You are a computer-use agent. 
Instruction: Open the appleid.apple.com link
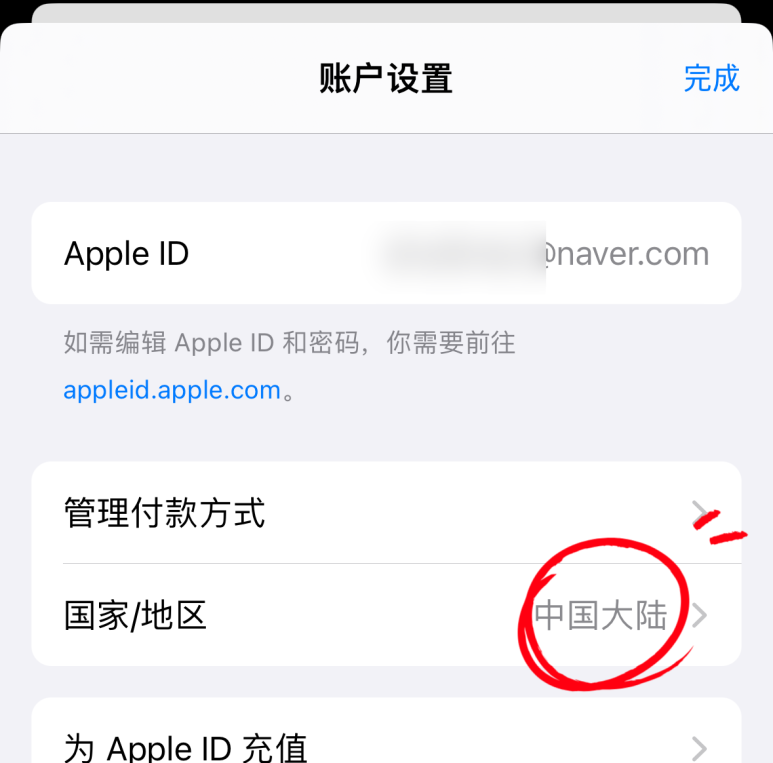(172, 390)
